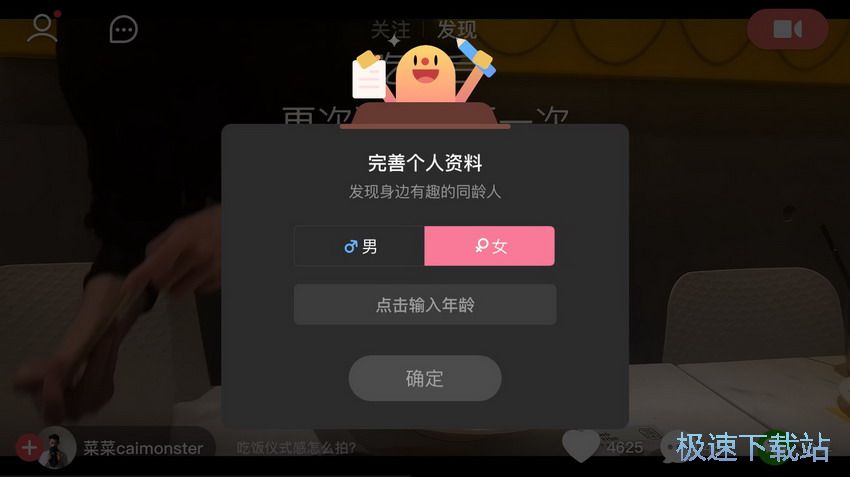
Task: Select the female (女) gender option
Action: (489, 246)
